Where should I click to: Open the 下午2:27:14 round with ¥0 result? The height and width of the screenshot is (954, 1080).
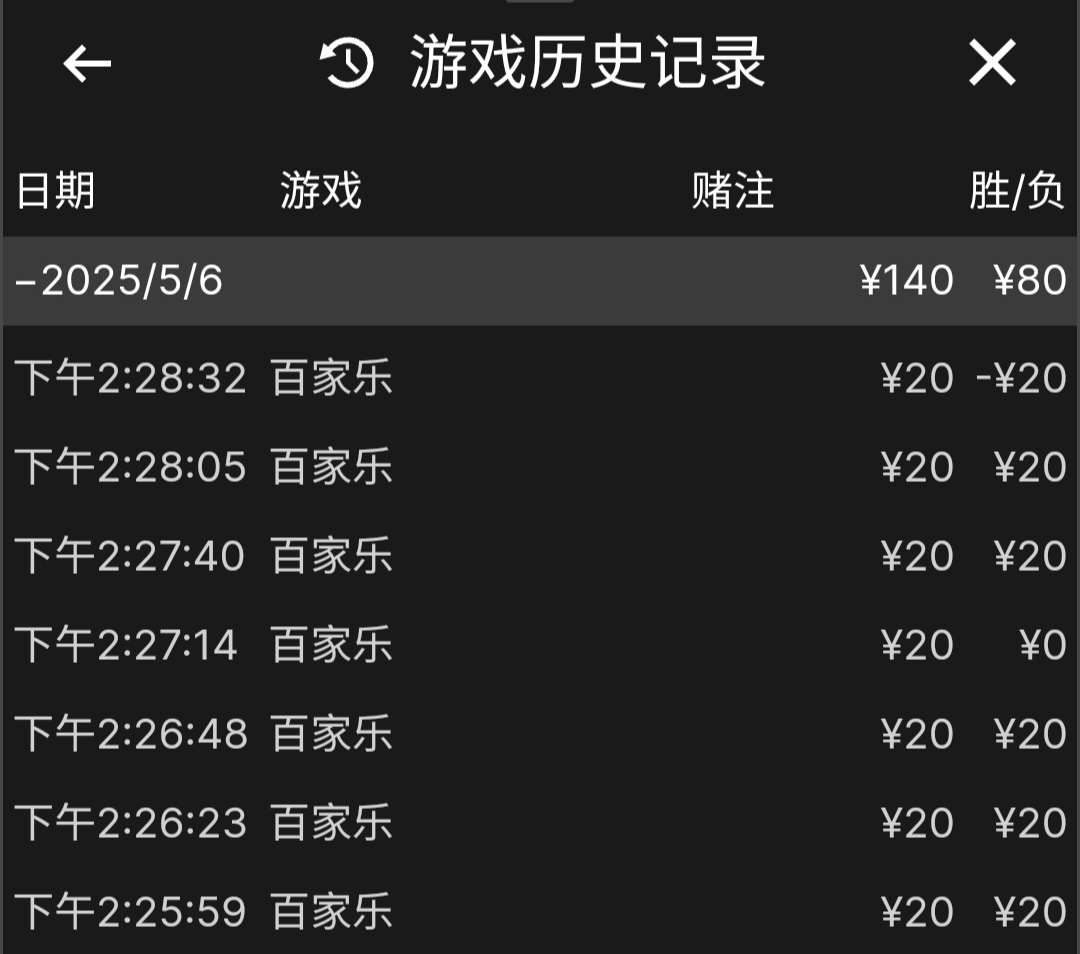click(540, 645)
